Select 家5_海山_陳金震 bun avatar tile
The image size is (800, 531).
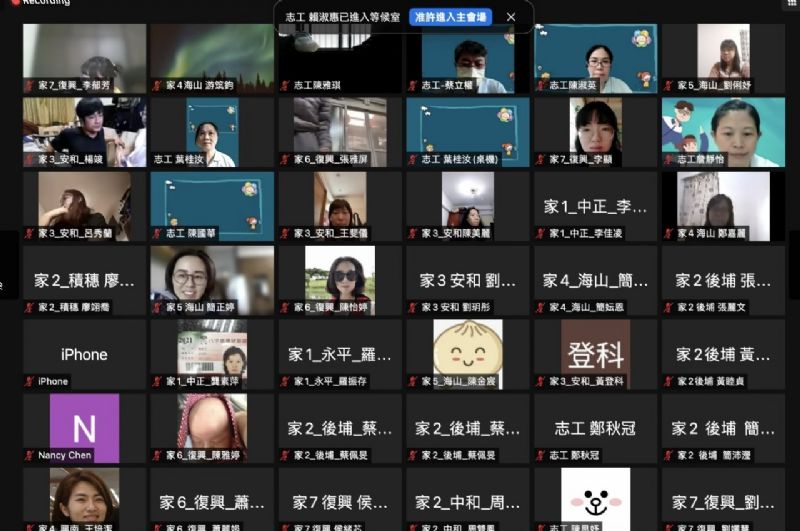468,354
